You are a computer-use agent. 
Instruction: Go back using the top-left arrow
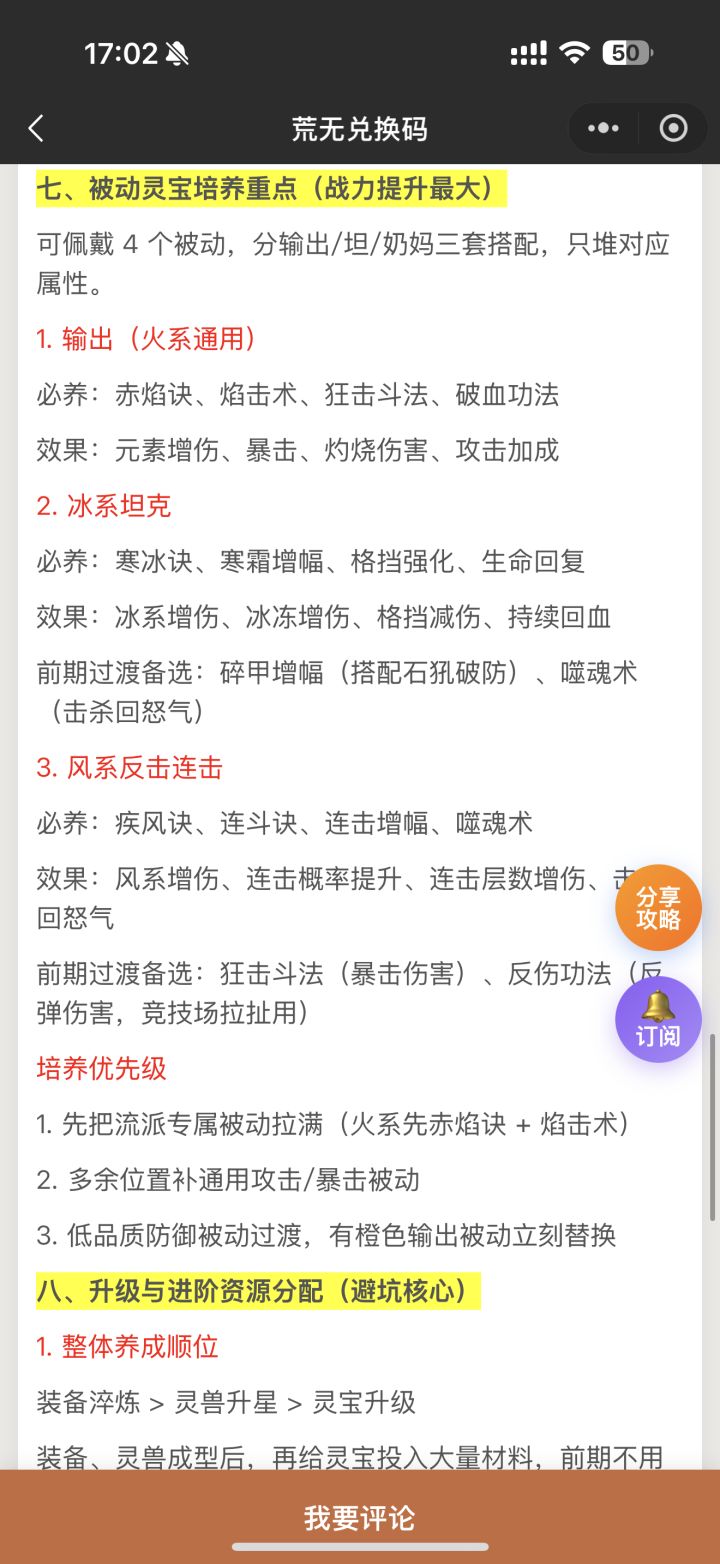click(x=36, y=128)
